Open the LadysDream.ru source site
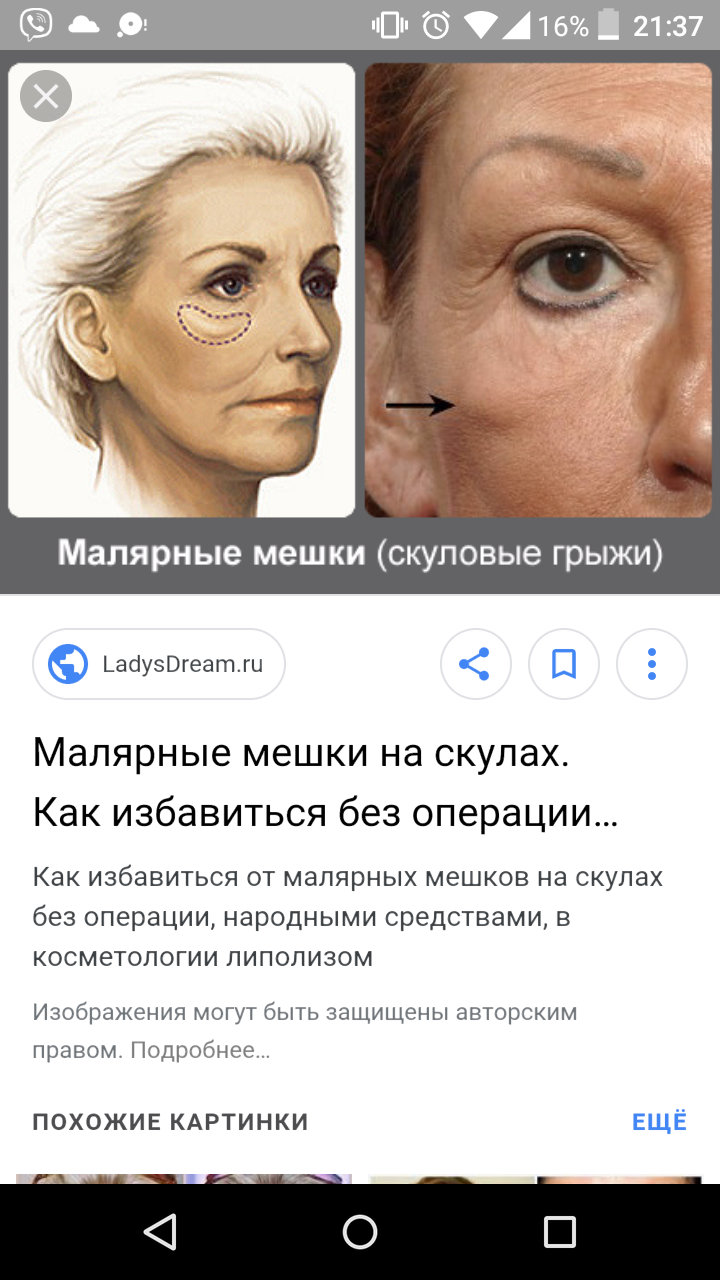The image size is (720, 1280). 160,664
